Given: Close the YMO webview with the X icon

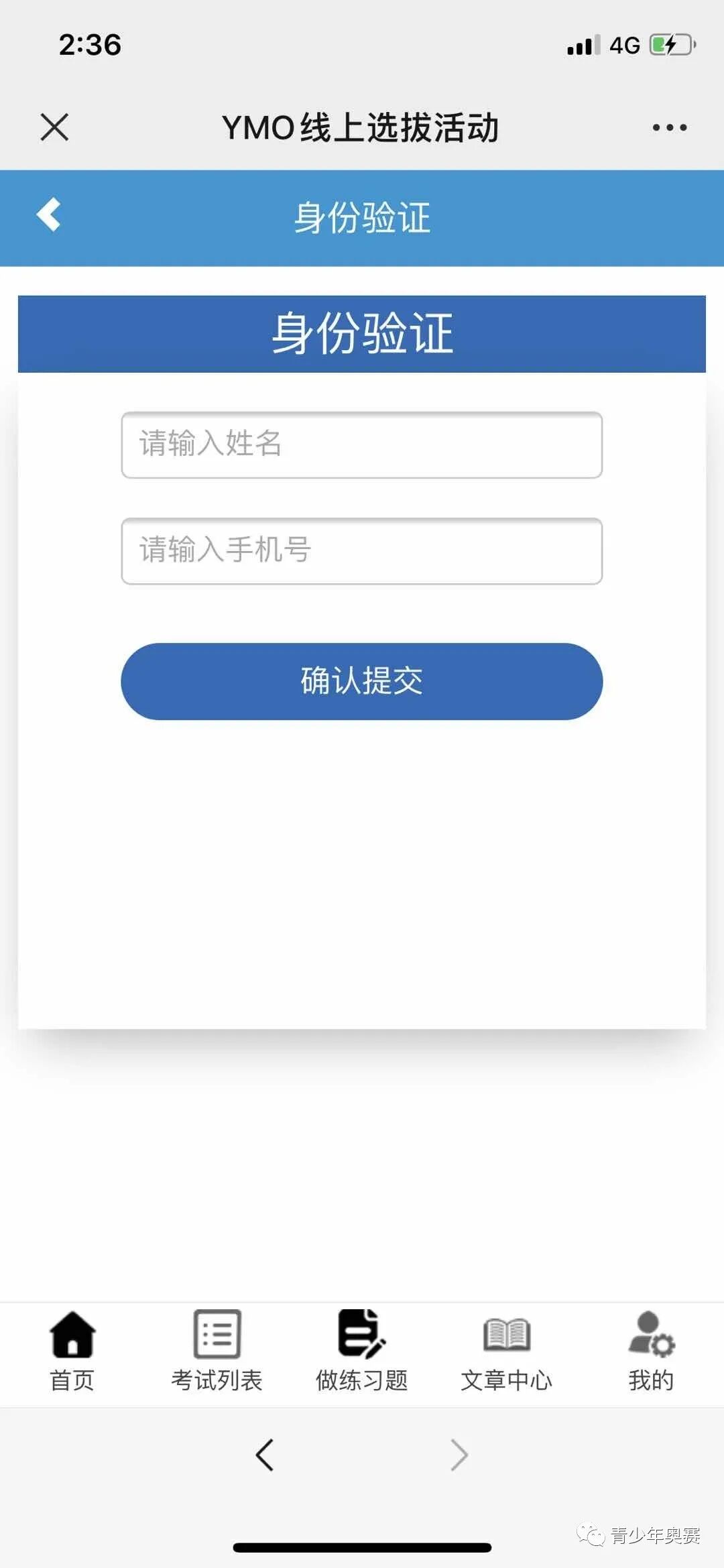Looking at the screenshot, I should coord(54,127).
